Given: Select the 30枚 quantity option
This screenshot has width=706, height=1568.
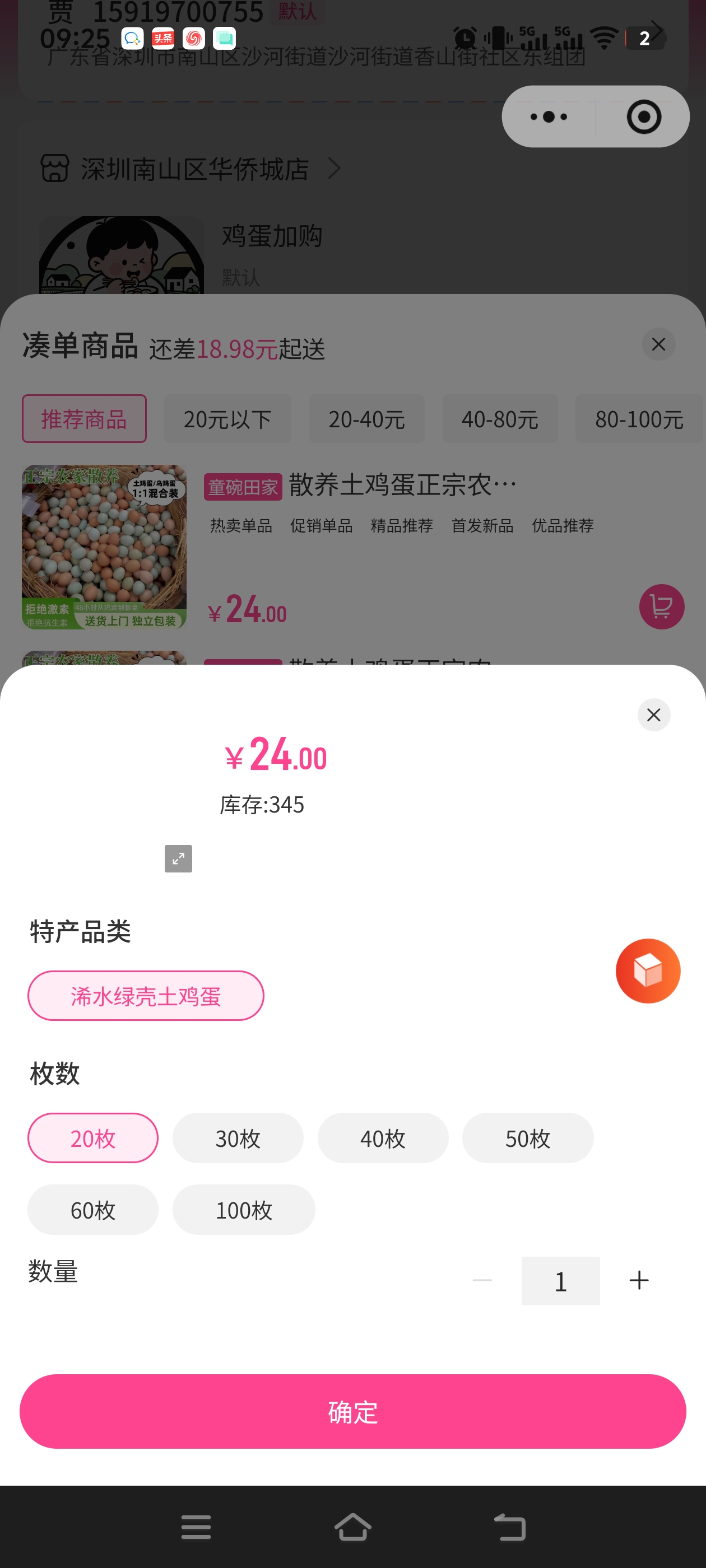Looking at the screenshot, I should point(238,1138).
